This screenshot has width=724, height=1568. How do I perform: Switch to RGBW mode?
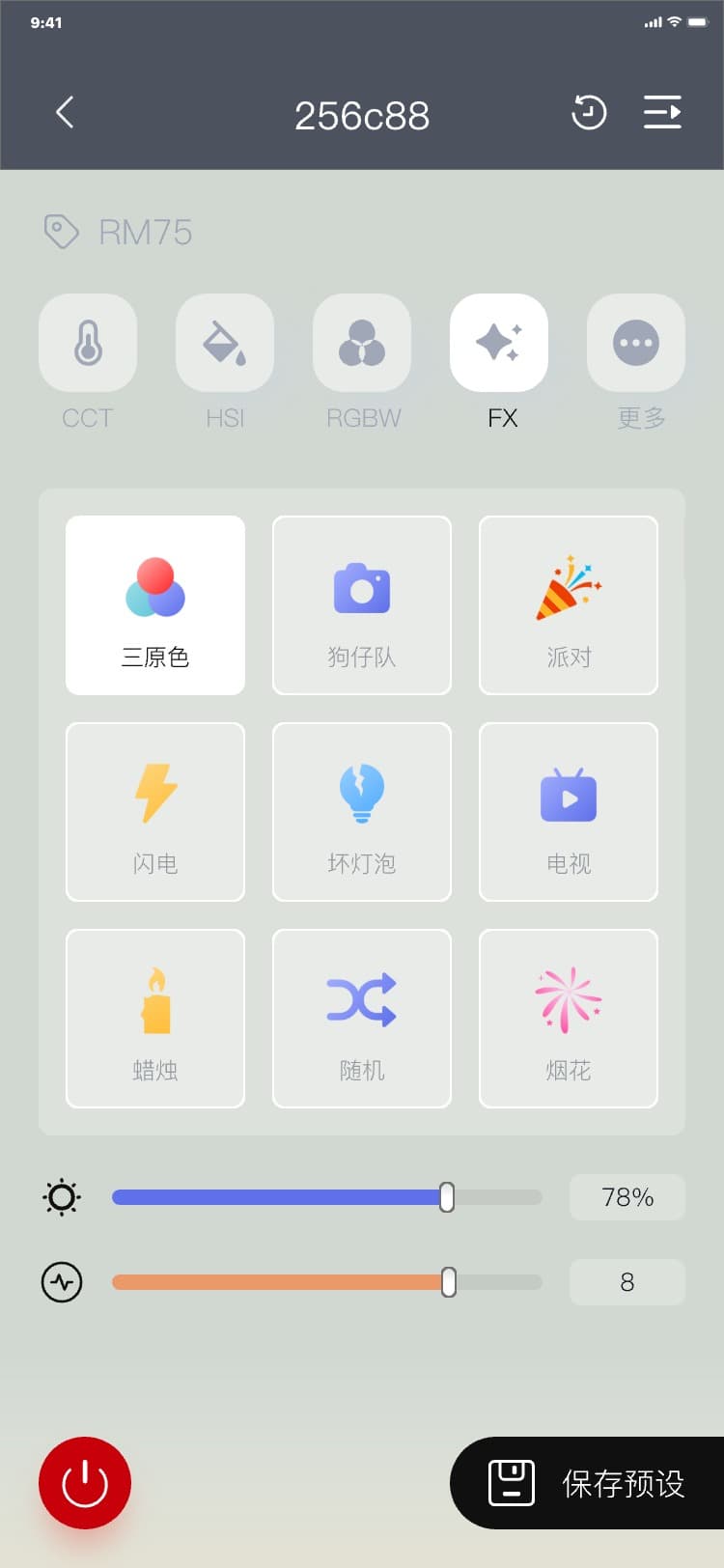tap(362, 344)
